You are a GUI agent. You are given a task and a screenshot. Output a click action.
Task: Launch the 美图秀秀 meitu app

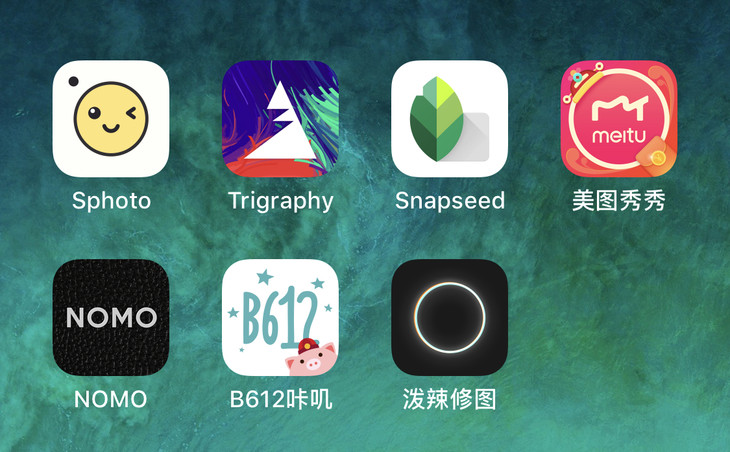click(618, 119)
